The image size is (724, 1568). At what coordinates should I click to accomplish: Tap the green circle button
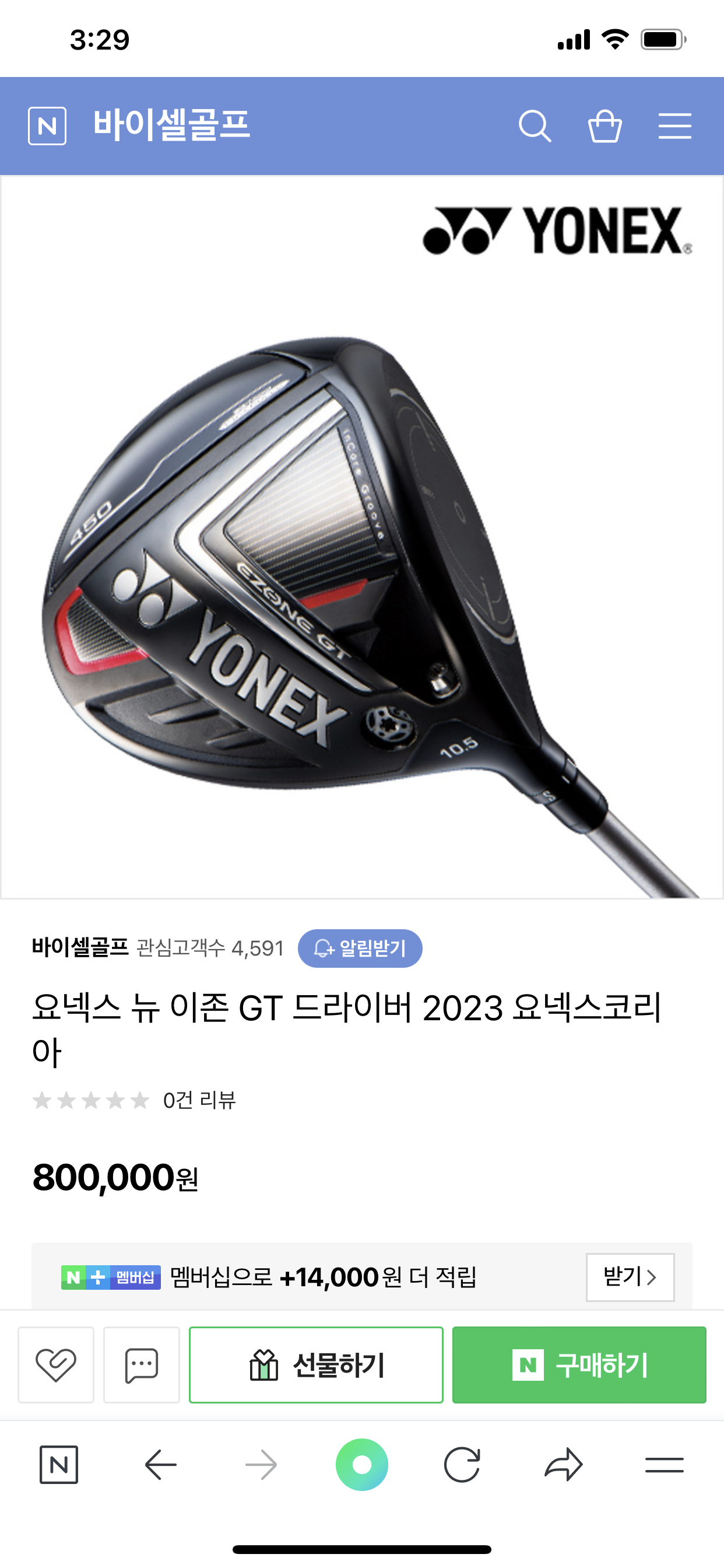pos(362,1465)
